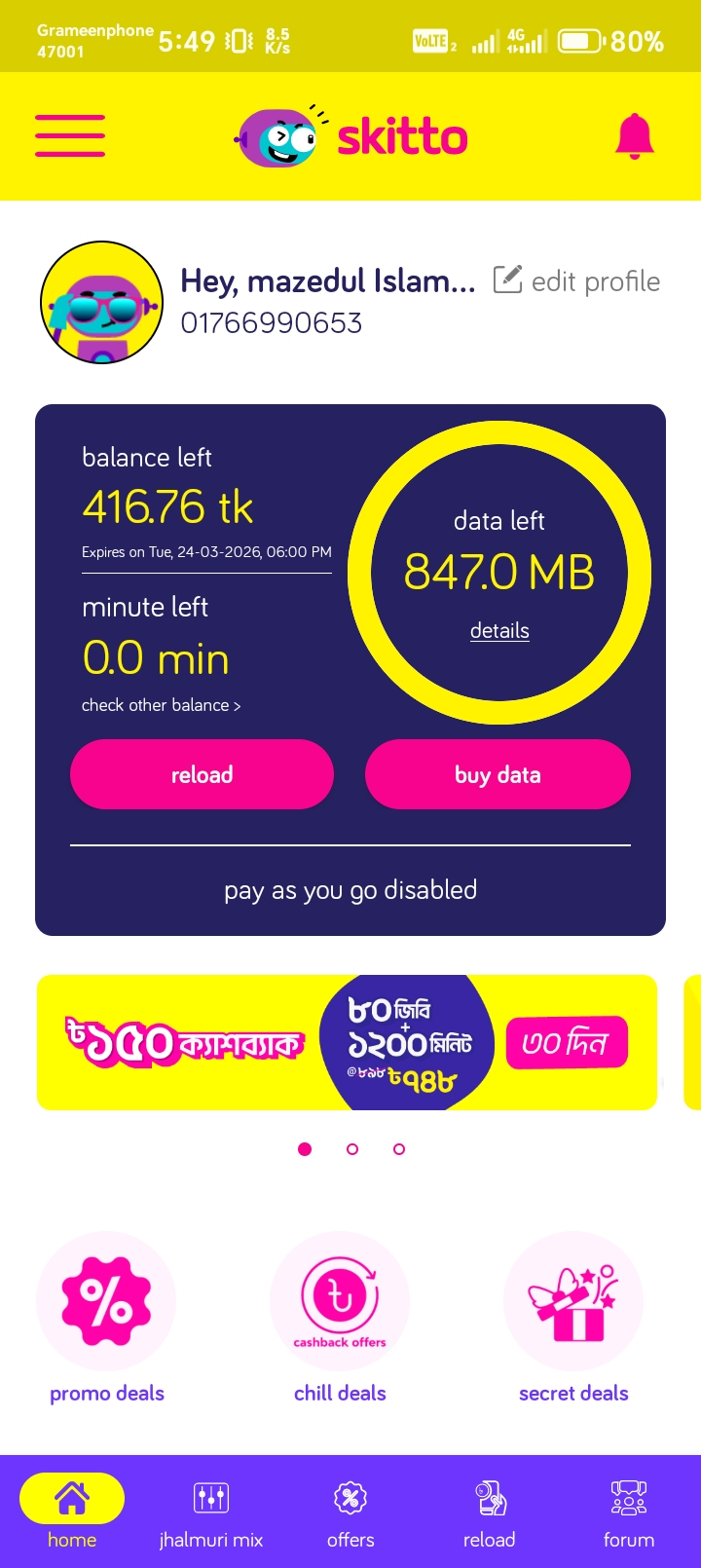Switch to the forum tab
The width and height of the screenshot is (701, 1568).
coord(628,1512)
